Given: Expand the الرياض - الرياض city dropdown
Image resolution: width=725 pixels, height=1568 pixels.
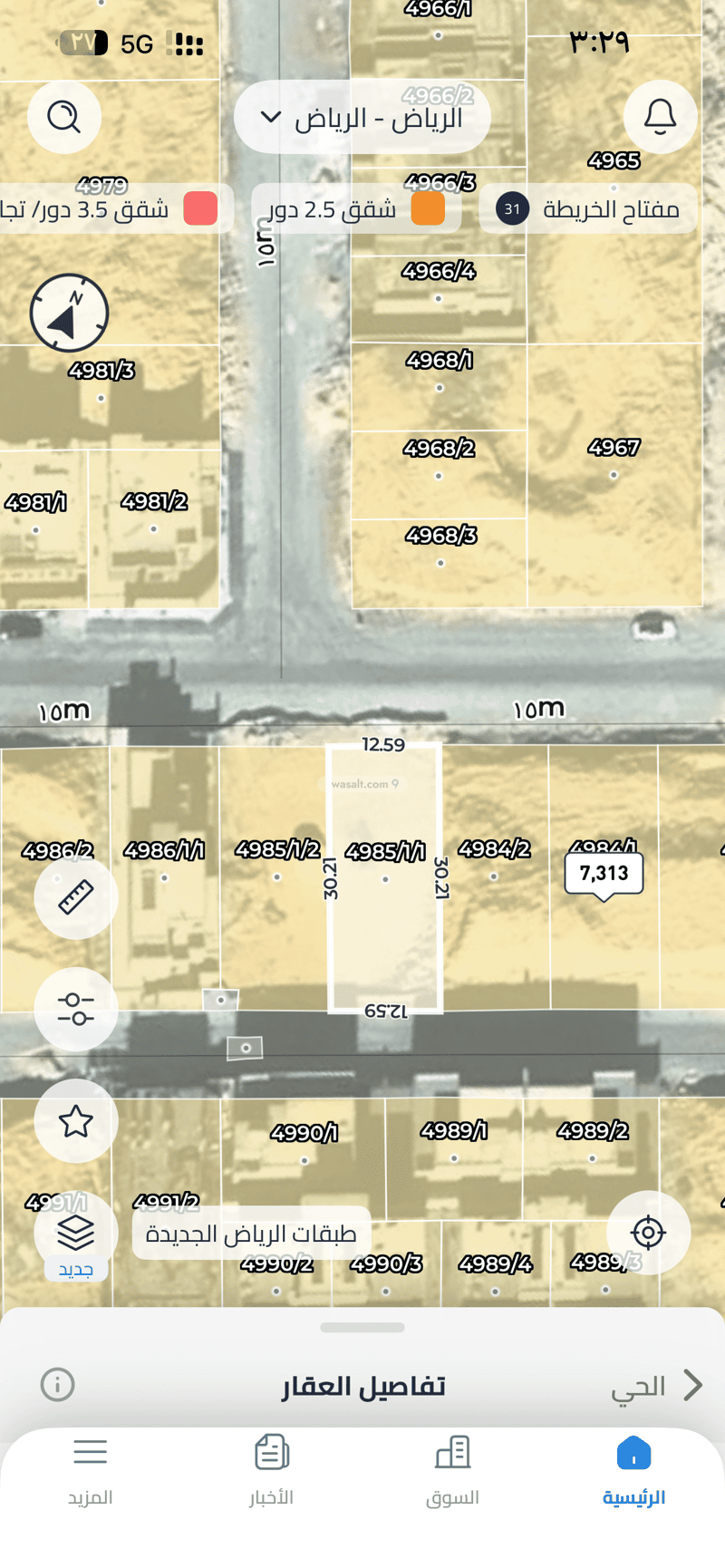Looking at the screenshot, I should (362, 117).
